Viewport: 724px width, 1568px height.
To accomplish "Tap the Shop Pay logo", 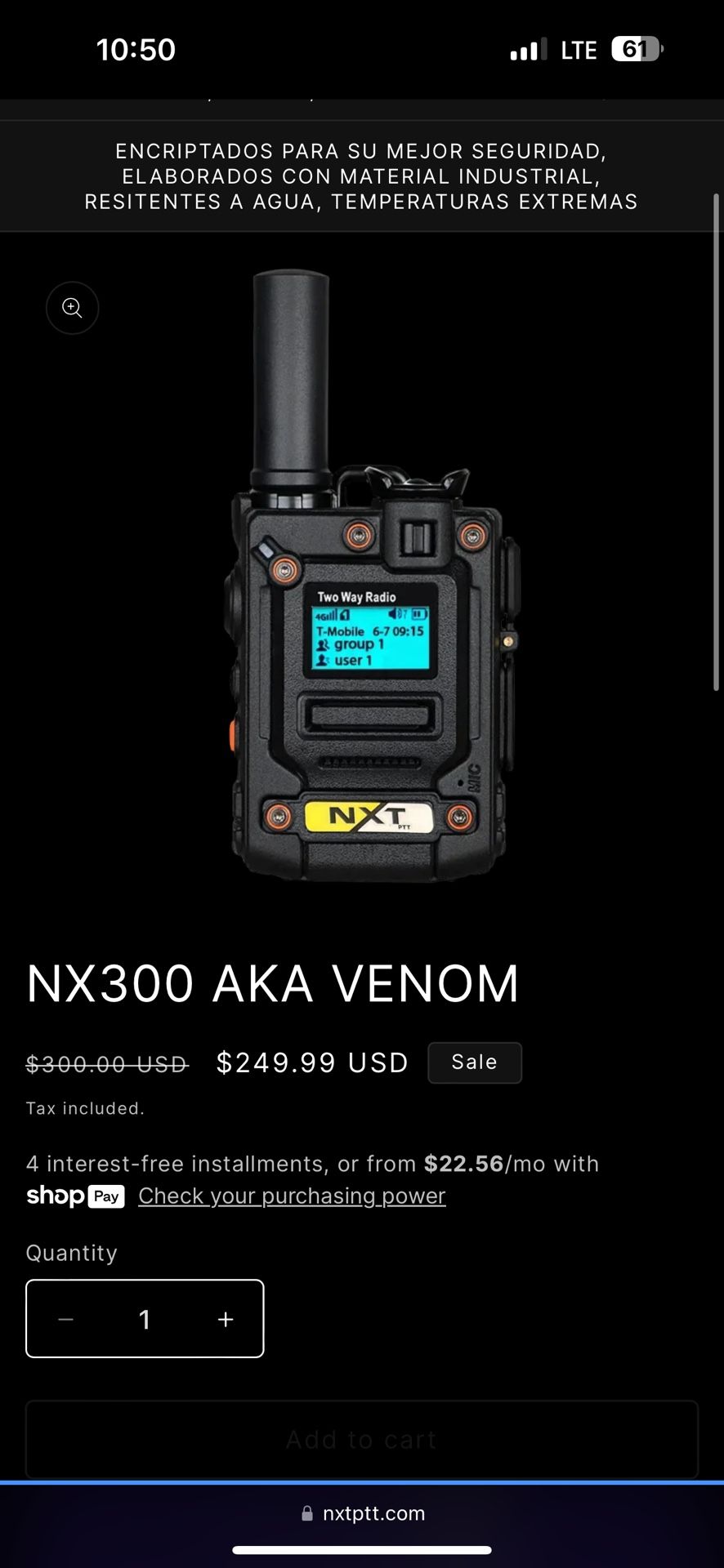I will (x=74, y=1196).
